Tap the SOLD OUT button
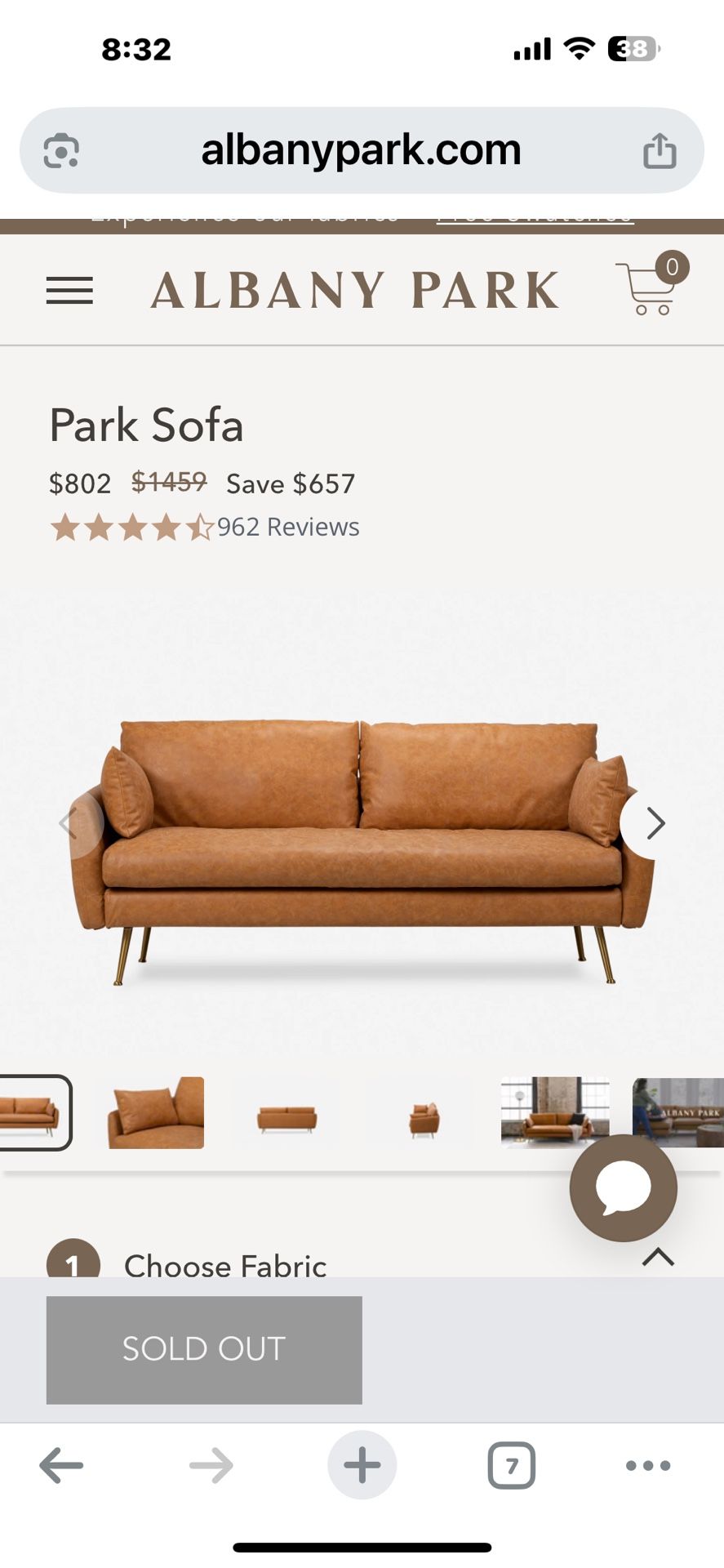Screen dimensions: 724x1568 click(x=203, y=1349)
